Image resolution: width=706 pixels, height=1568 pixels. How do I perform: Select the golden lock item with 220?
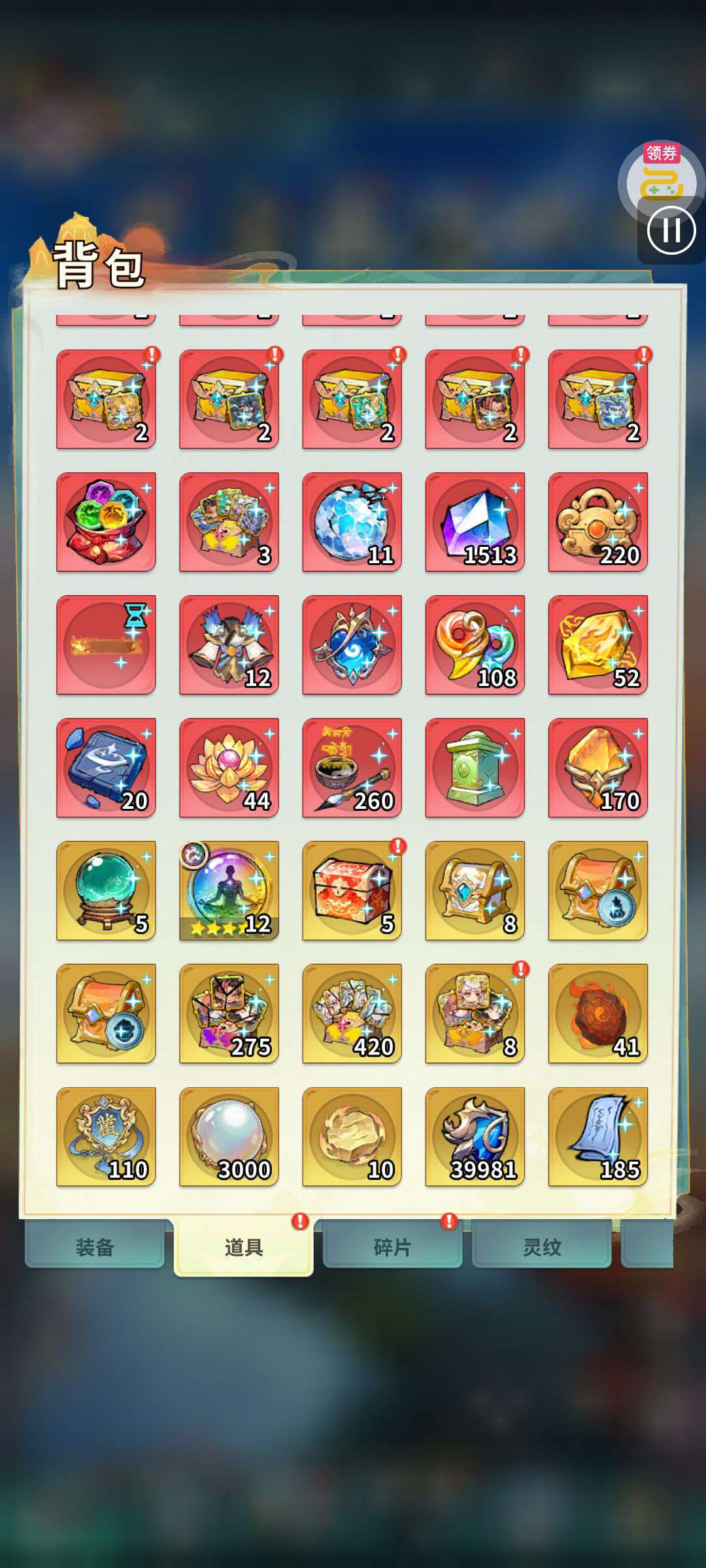598,522
